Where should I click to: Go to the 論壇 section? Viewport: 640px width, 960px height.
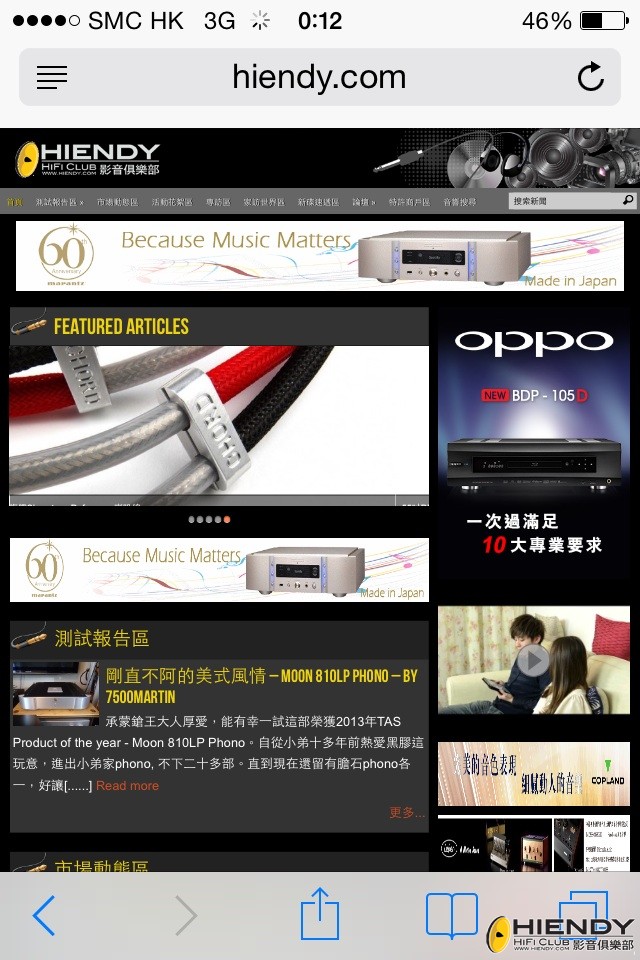[x=362, y=202]
